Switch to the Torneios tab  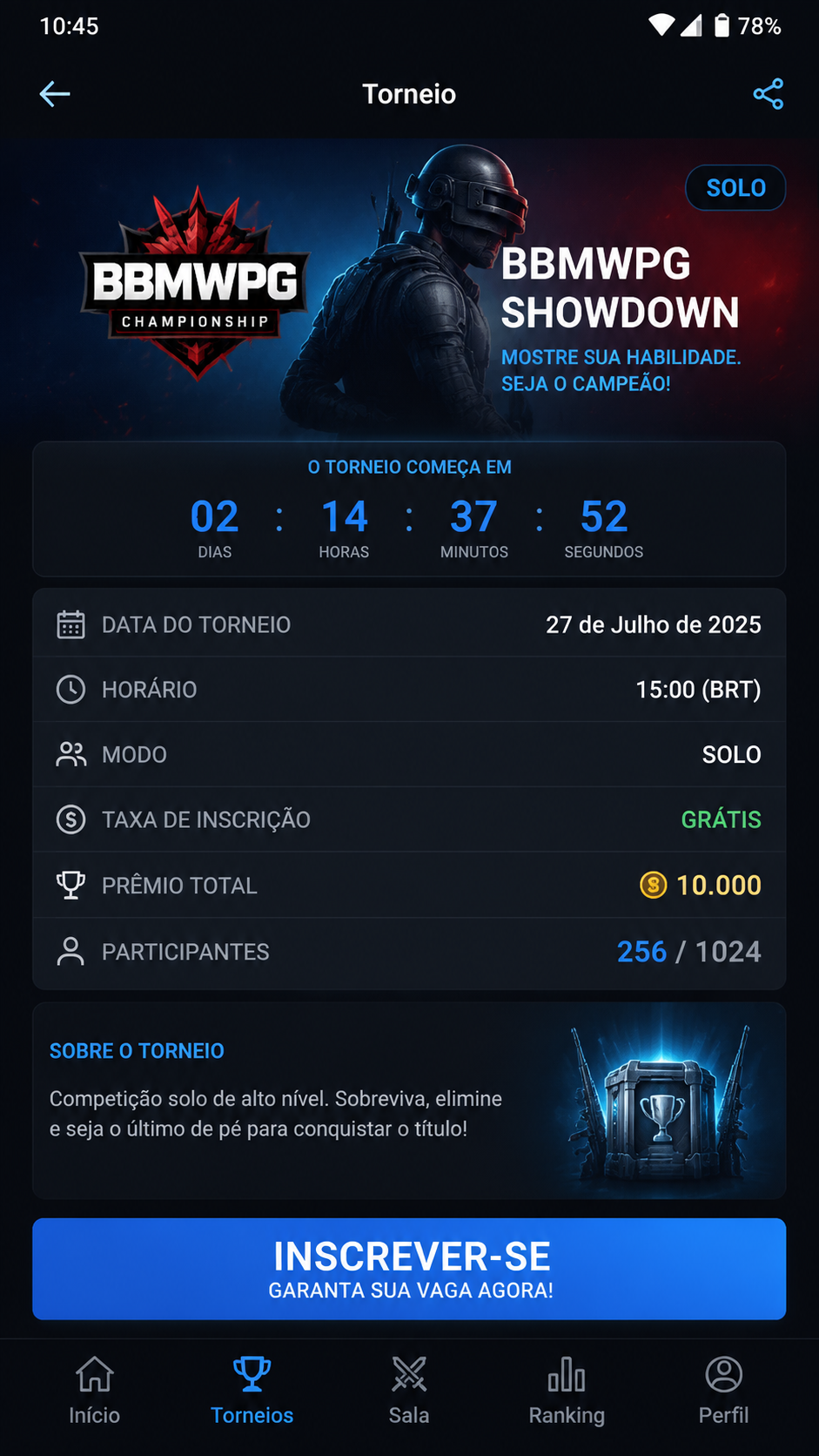coord(252,1391)
